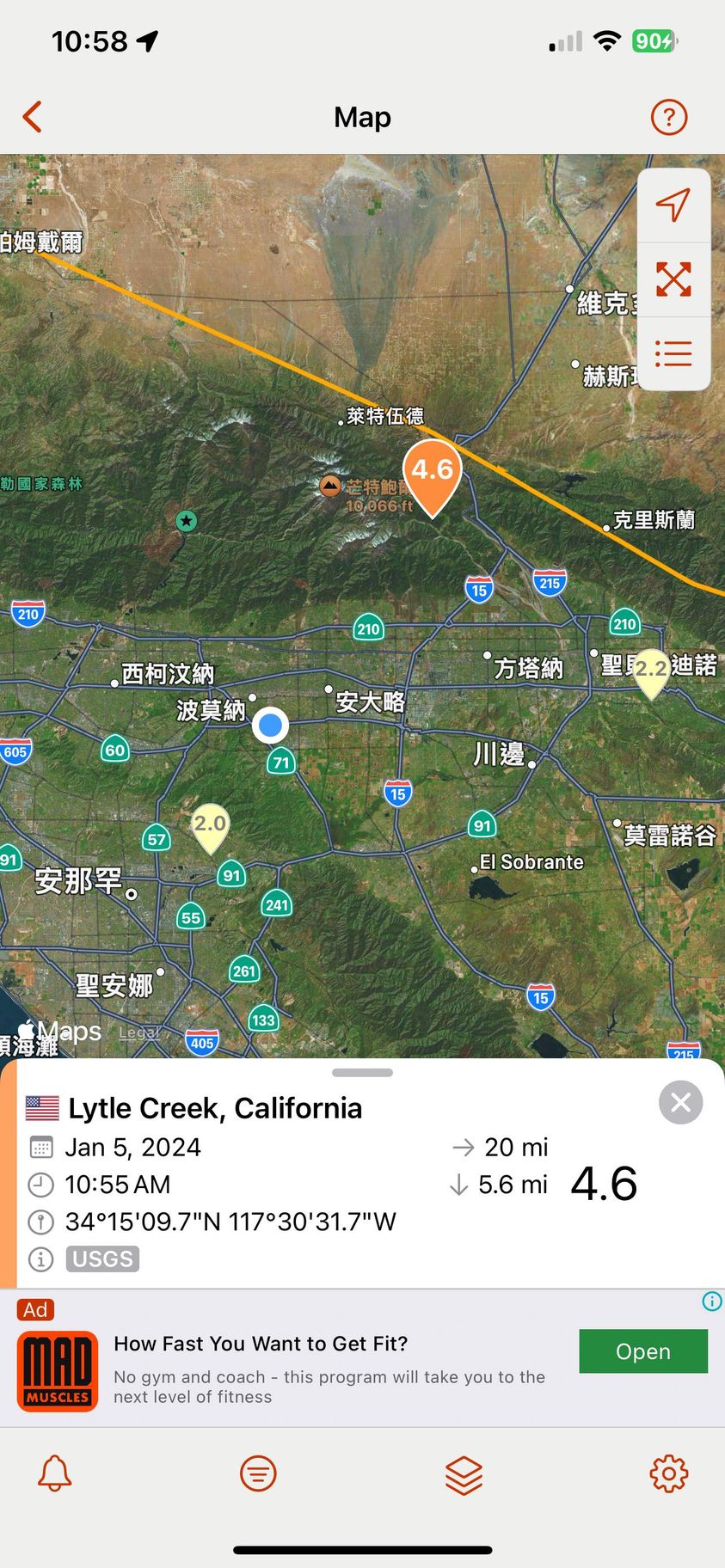Open the earthquake list view button
Viewport: 725px width, 1568px height.
point(673,353)
